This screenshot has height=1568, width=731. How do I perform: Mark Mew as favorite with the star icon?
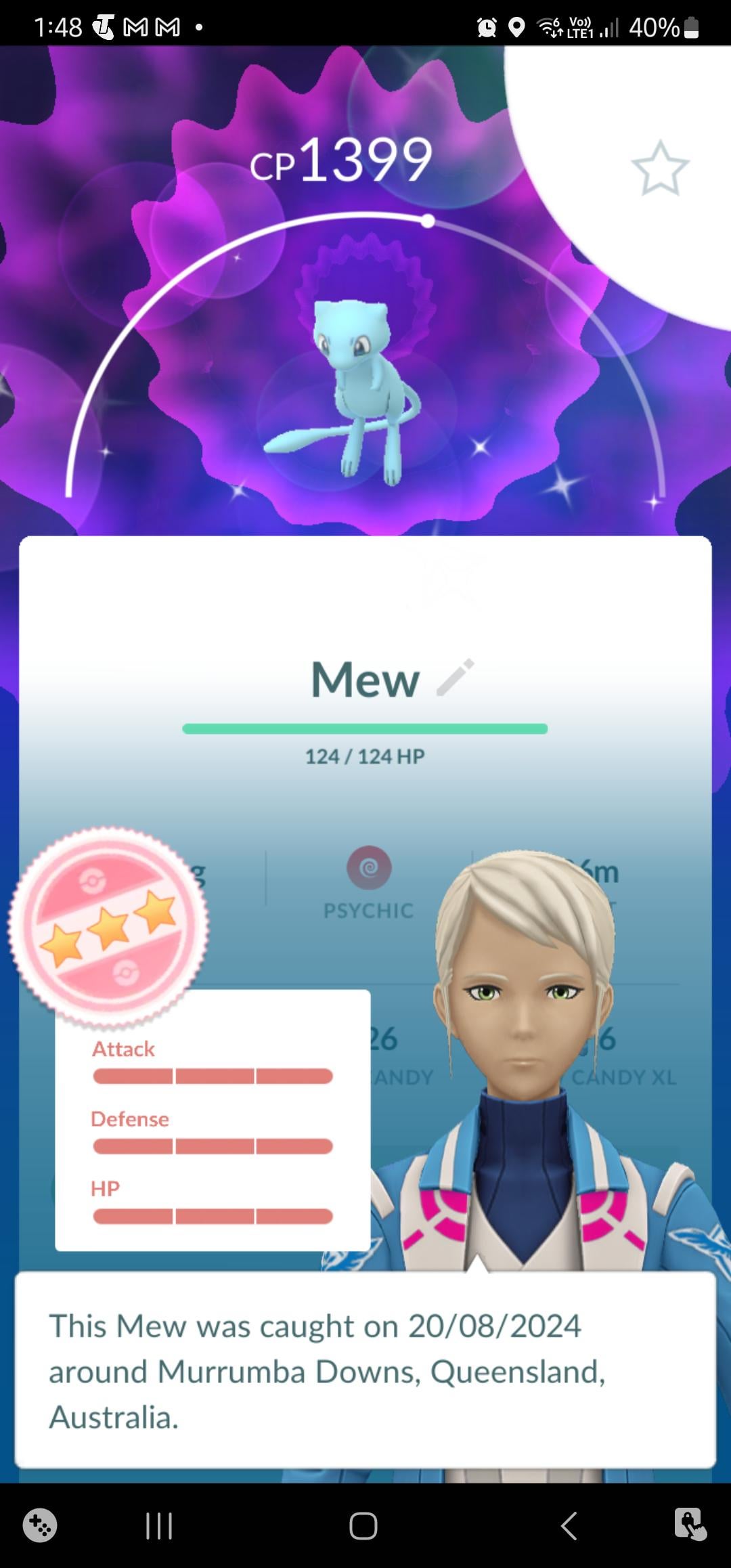(x=659, y=168)
